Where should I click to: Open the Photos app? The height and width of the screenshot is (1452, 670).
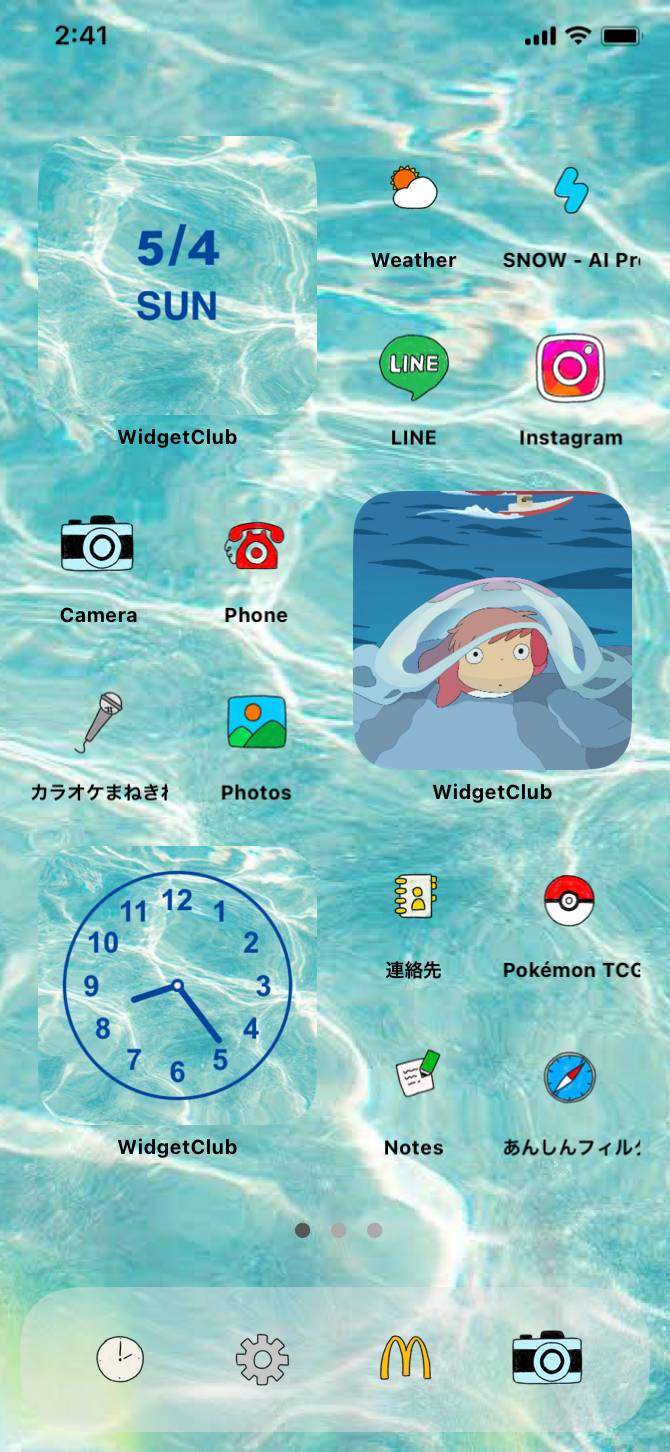[x=256, y=722]
